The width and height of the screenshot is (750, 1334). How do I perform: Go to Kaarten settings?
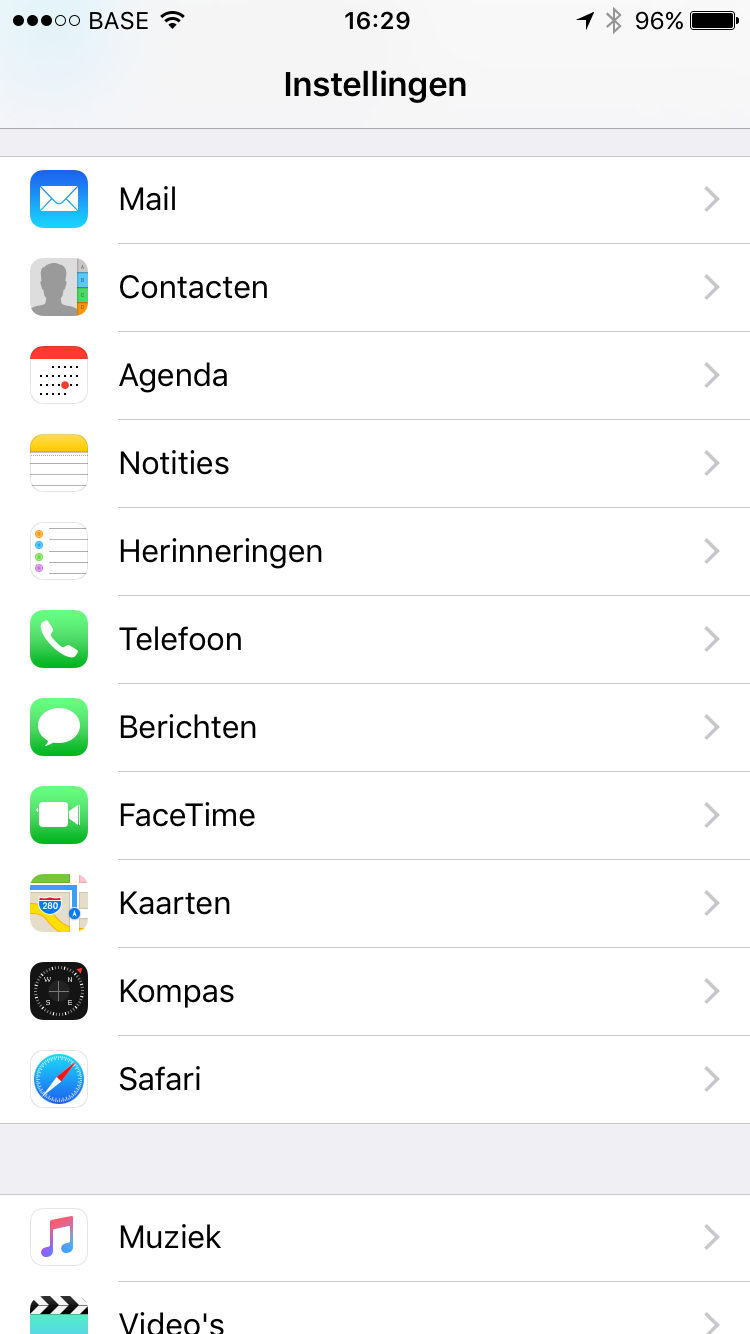pos(375,904)
